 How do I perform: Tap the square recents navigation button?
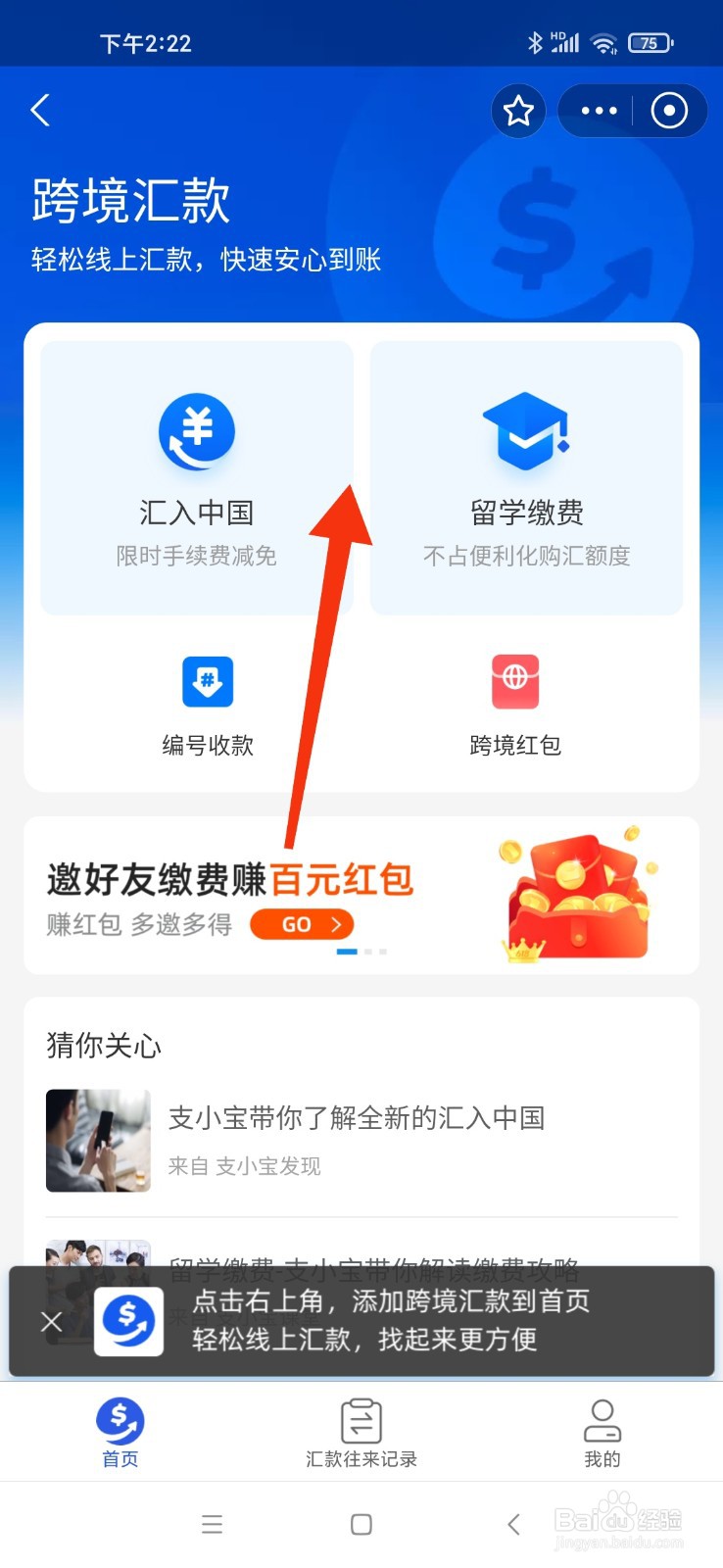[361, 1524]
